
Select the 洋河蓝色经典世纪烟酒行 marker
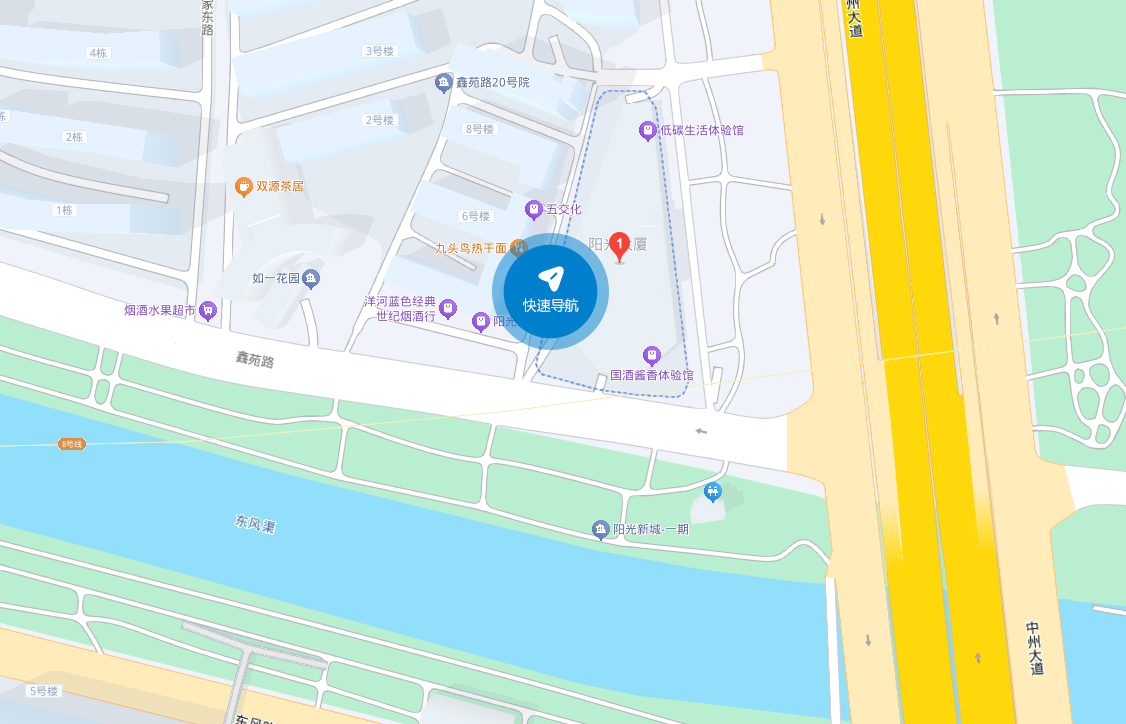(448, 308)
